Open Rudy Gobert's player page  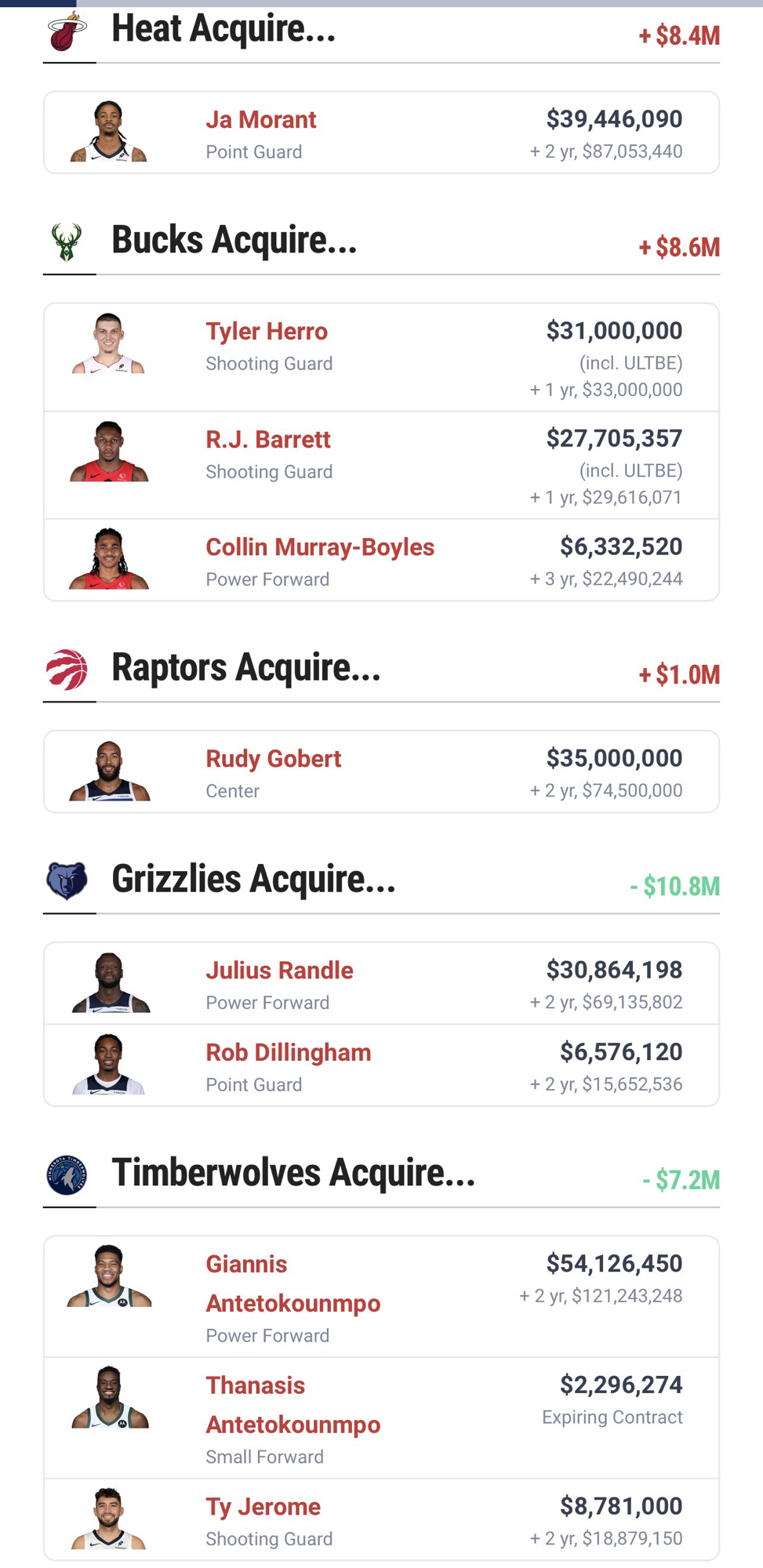click(273, 759)
